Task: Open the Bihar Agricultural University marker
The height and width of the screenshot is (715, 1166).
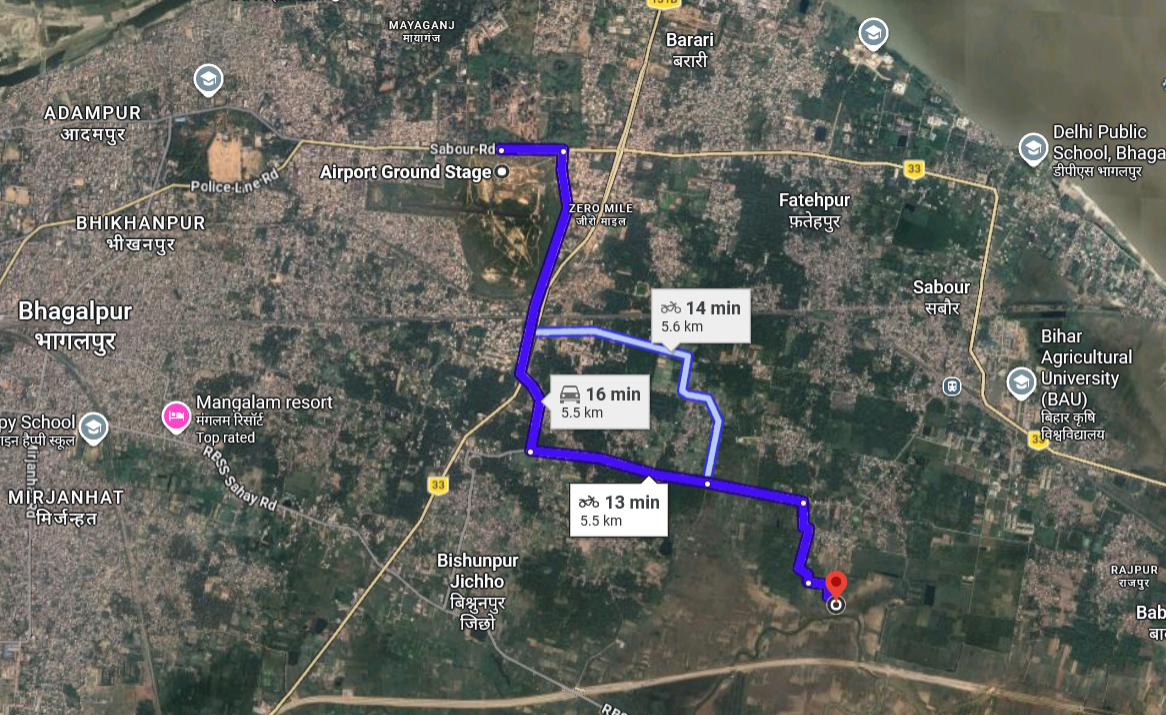Action: [1021, 383]
